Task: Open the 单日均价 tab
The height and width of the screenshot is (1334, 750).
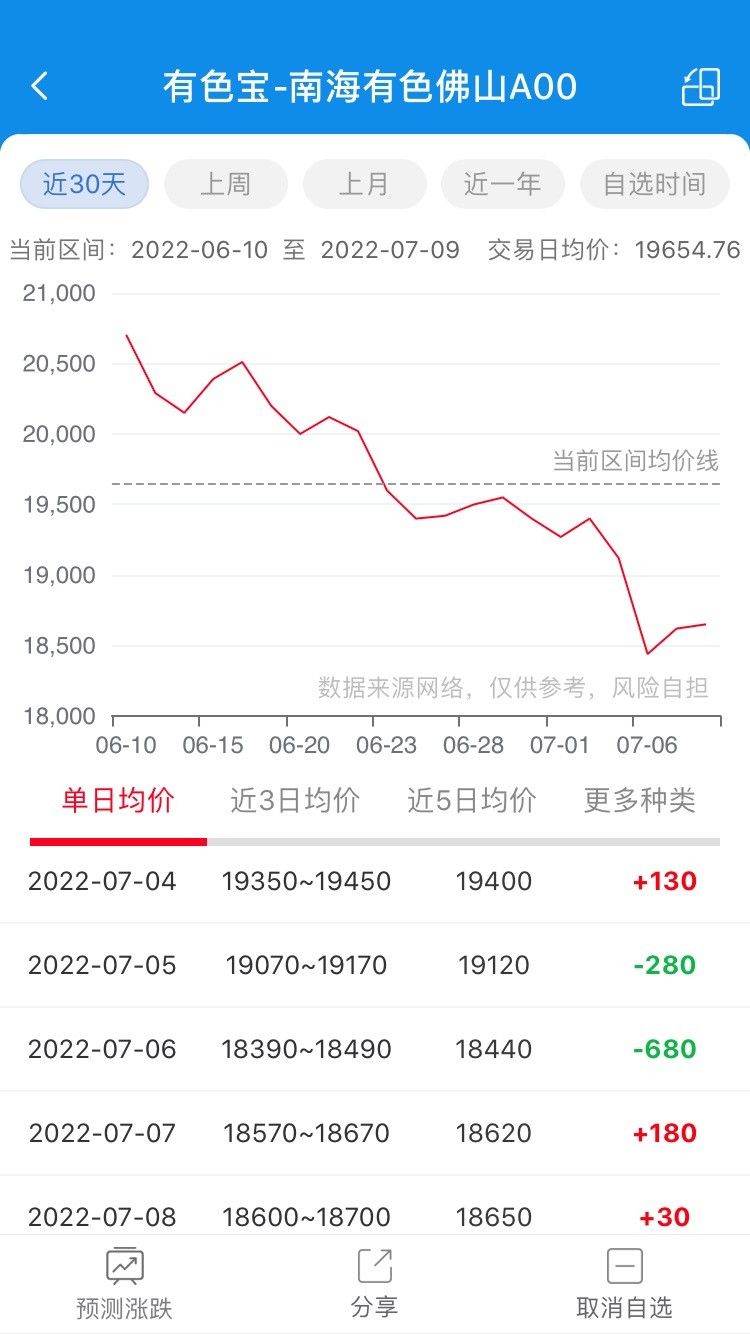Action: [118, 800]
